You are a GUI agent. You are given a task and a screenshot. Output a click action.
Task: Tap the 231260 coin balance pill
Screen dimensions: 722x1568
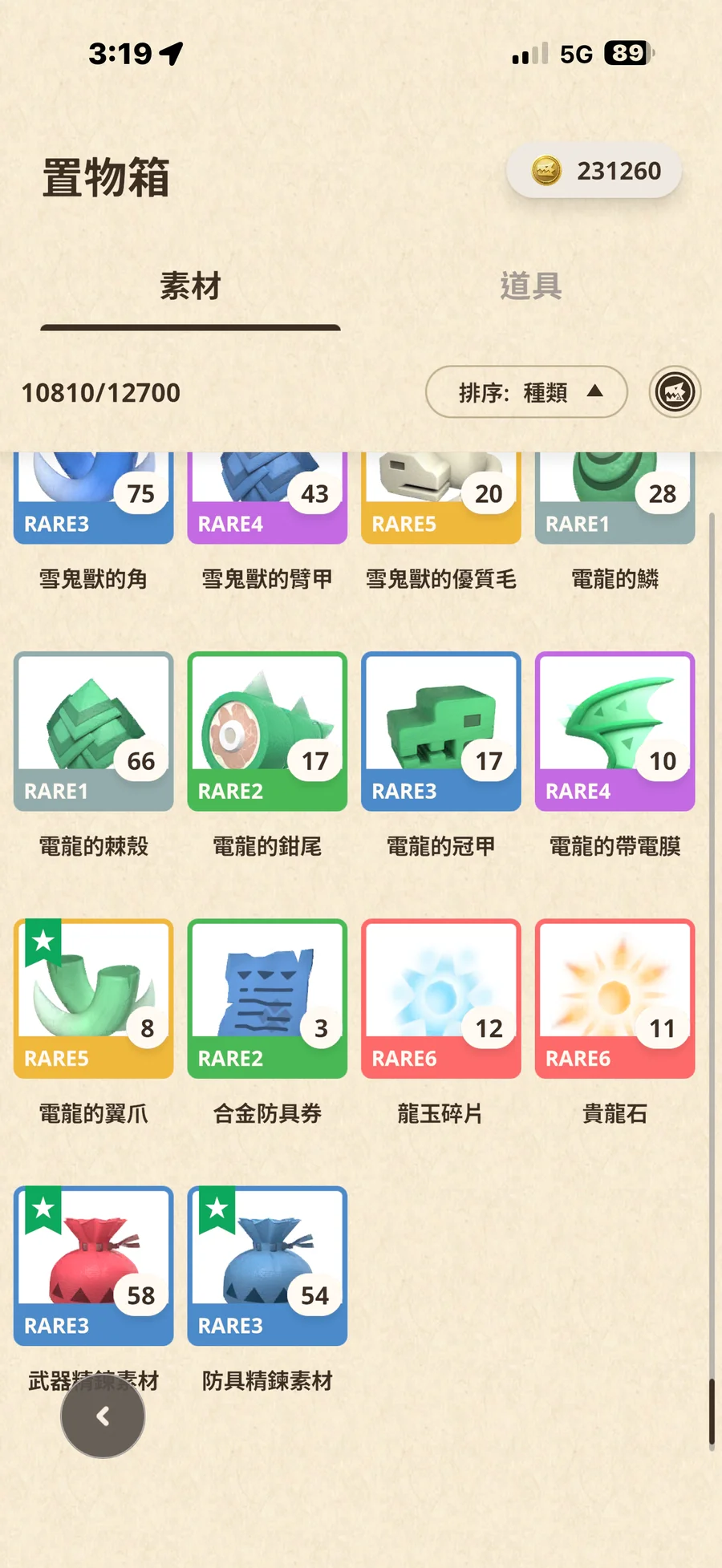point(594,171)
